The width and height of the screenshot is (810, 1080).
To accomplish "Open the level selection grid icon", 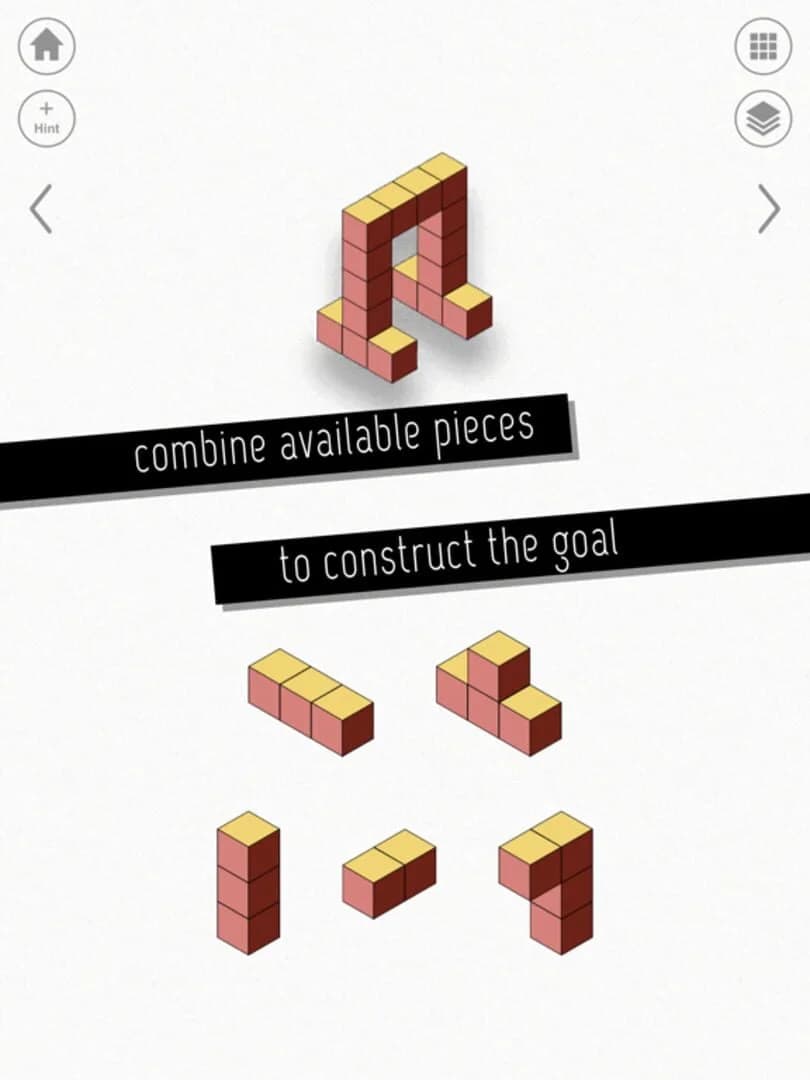I will click(761, 44).
